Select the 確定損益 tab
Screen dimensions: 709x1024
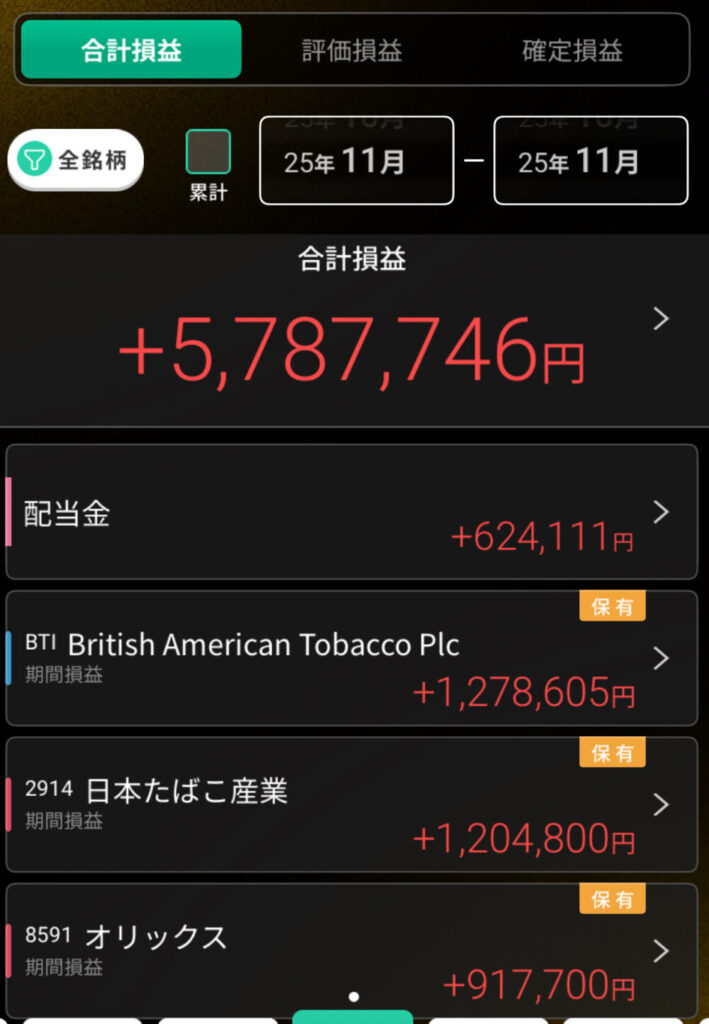click(572, 50)
